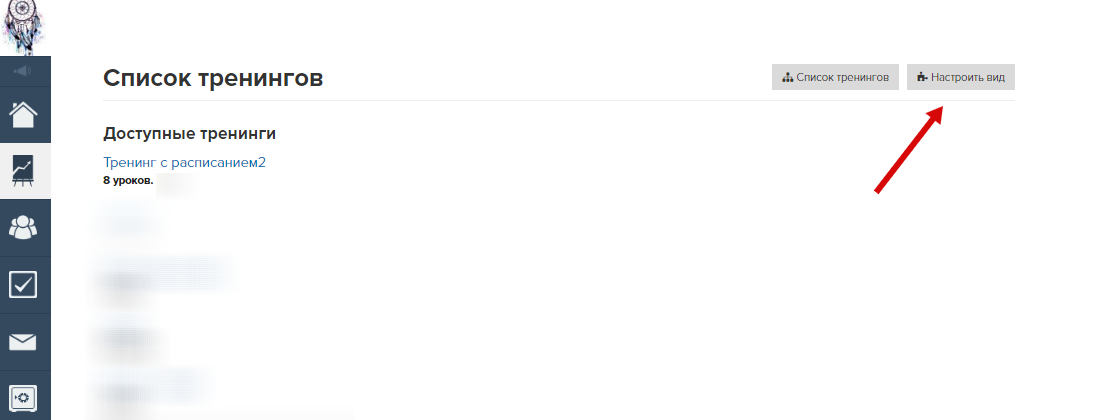
Task: Open the users group icon in the sidebar
Action: 23,227
